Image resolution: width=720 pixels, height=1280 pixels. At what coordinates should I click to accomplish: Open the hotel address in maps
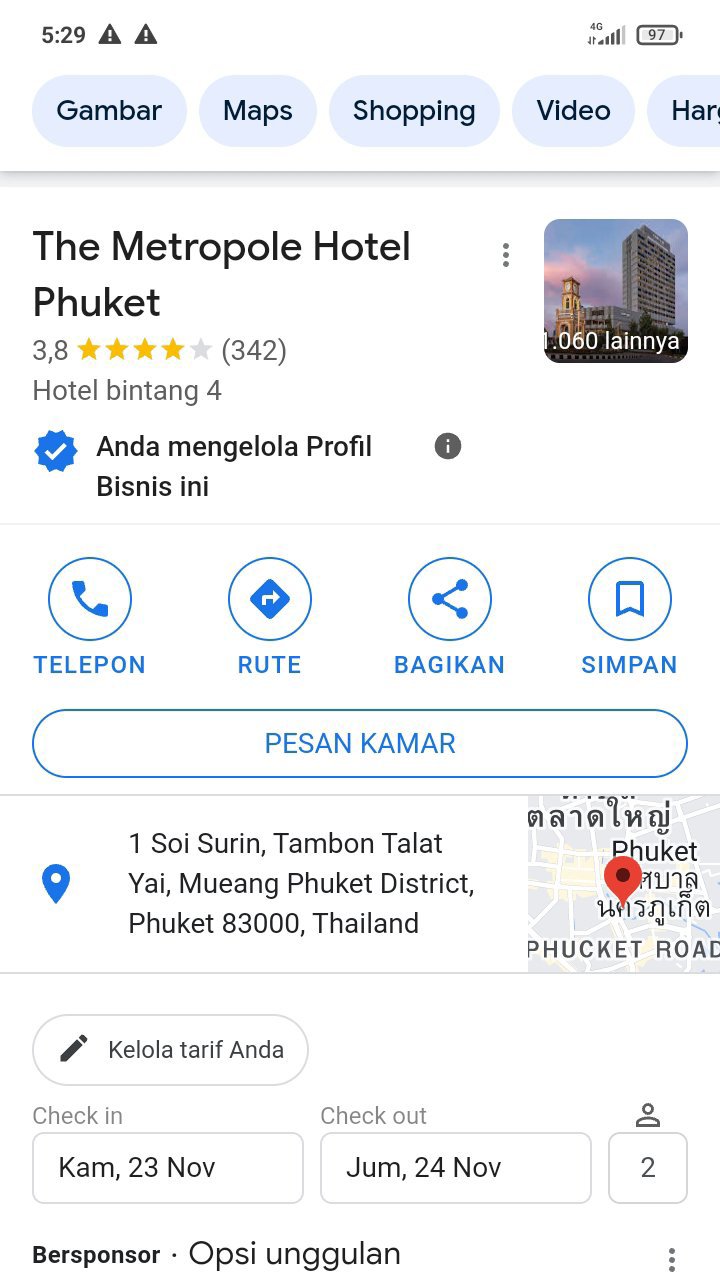(300, 884)
